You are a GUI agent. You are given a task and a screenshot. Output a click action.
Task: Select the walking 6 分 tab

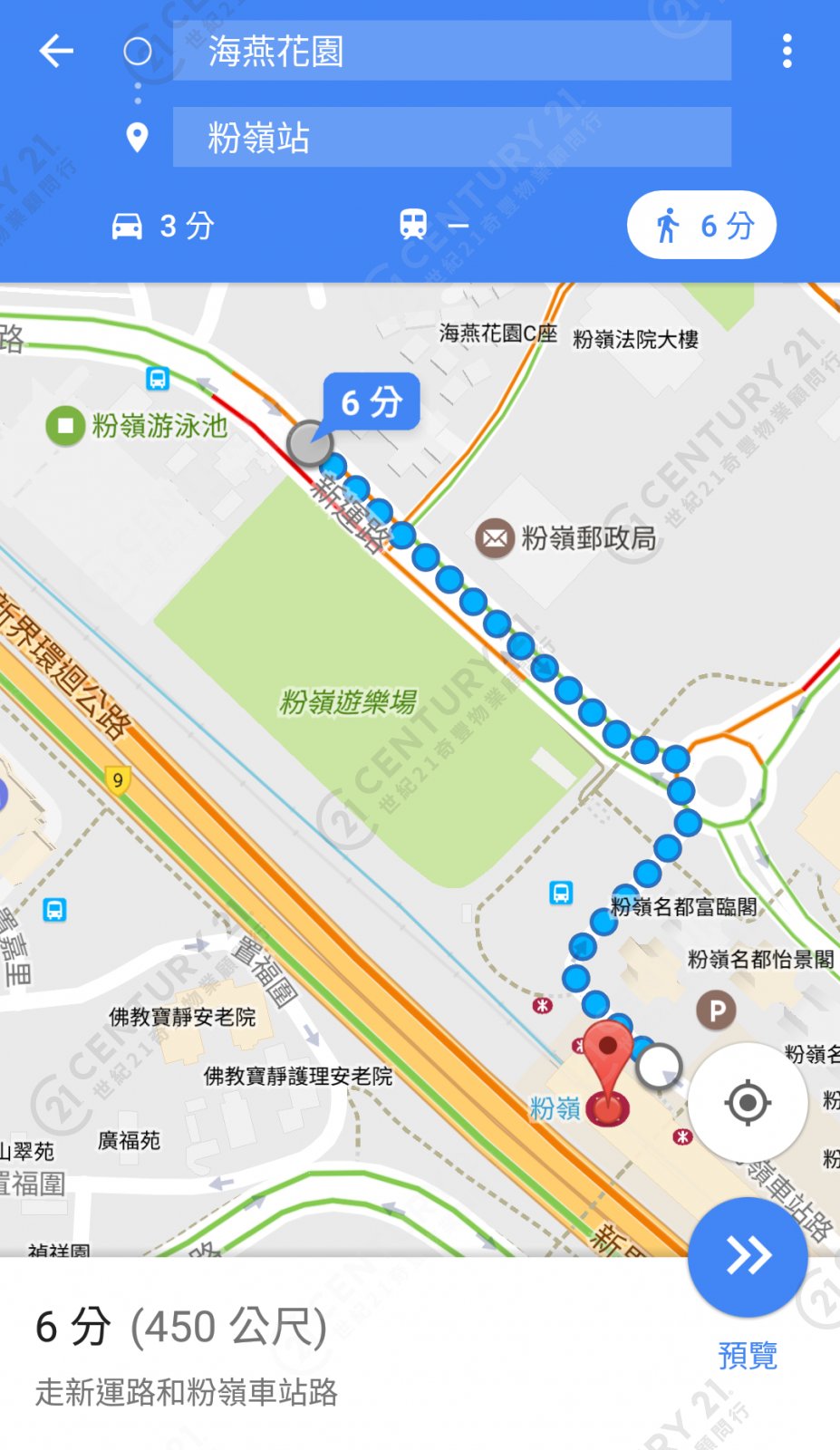click(701, 226)
